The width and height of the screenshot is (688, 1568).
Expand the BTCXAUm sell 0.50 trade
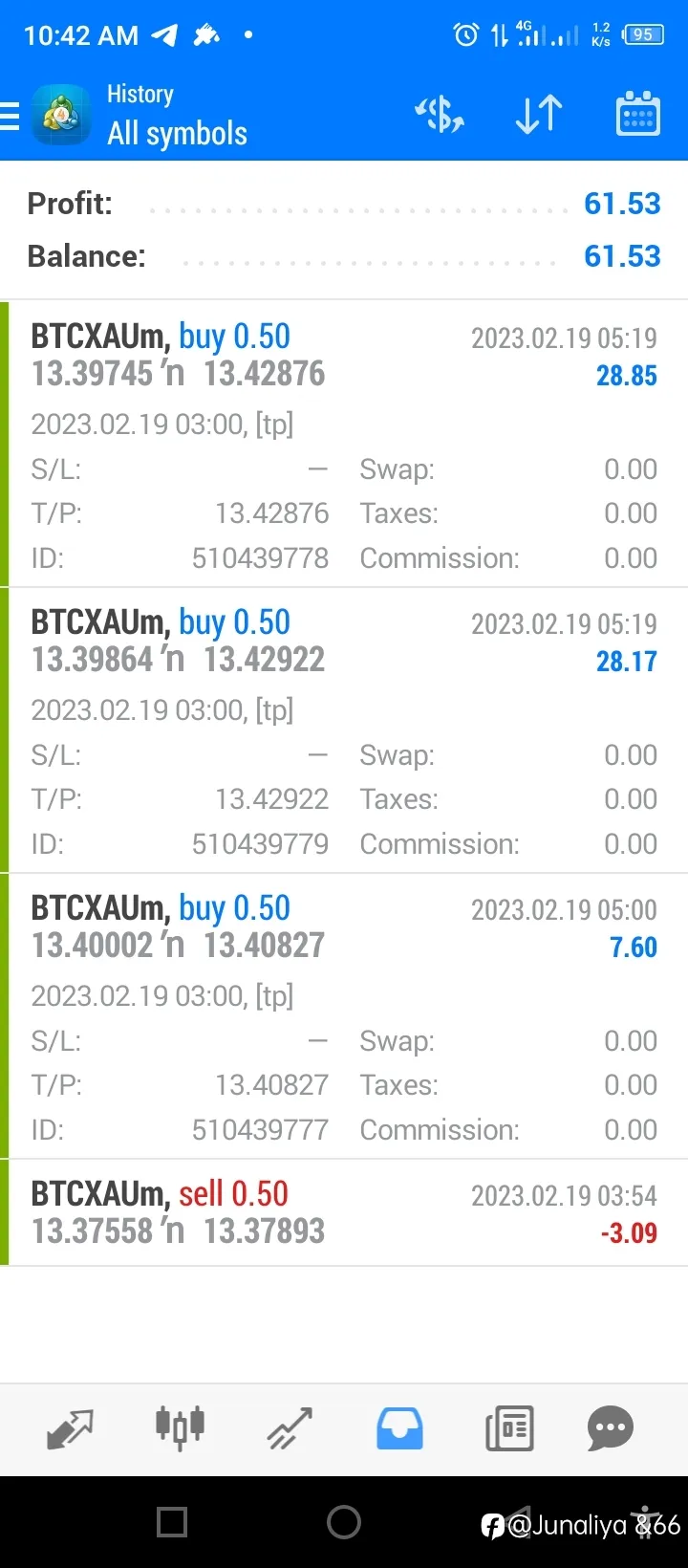coord(344,1212)
